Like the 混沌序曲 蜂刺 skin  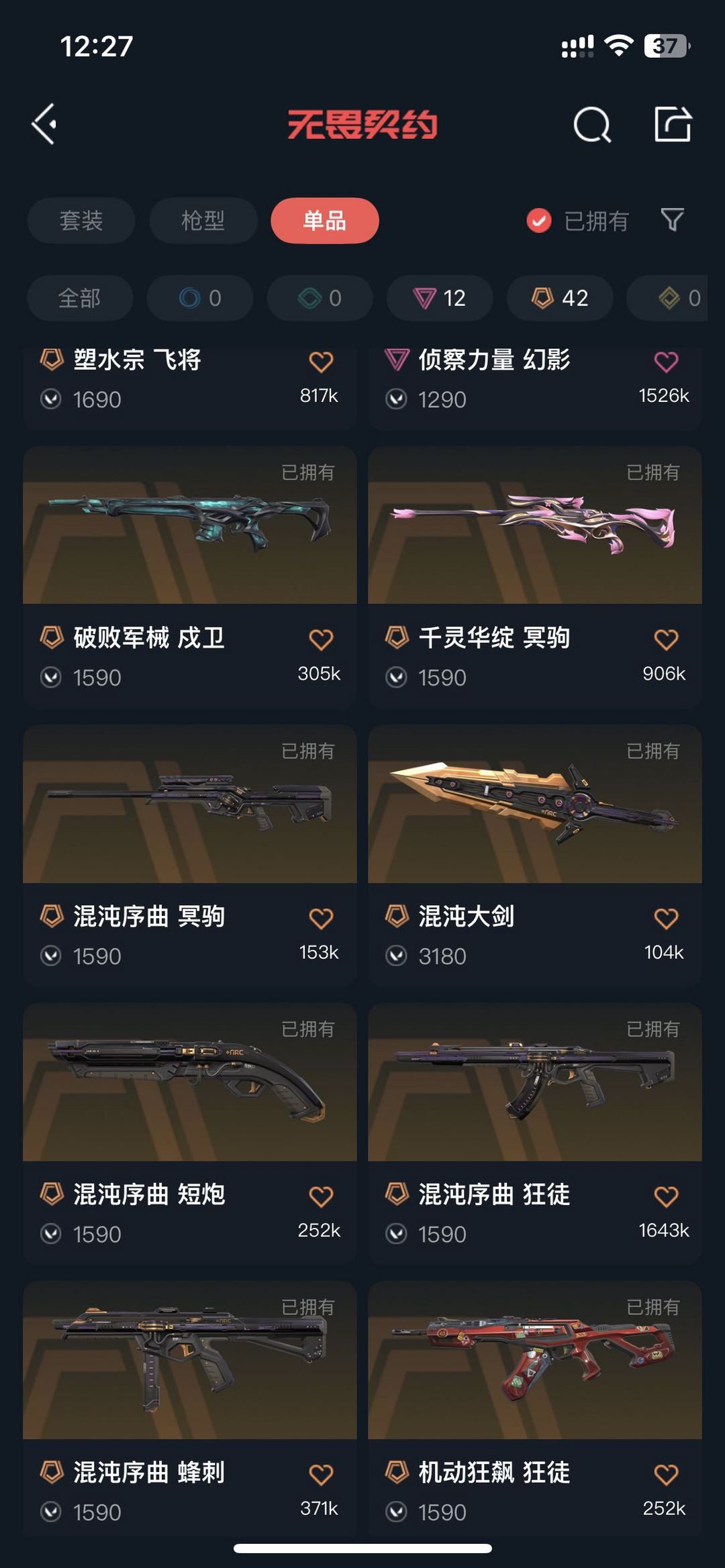click(321, 1474)
